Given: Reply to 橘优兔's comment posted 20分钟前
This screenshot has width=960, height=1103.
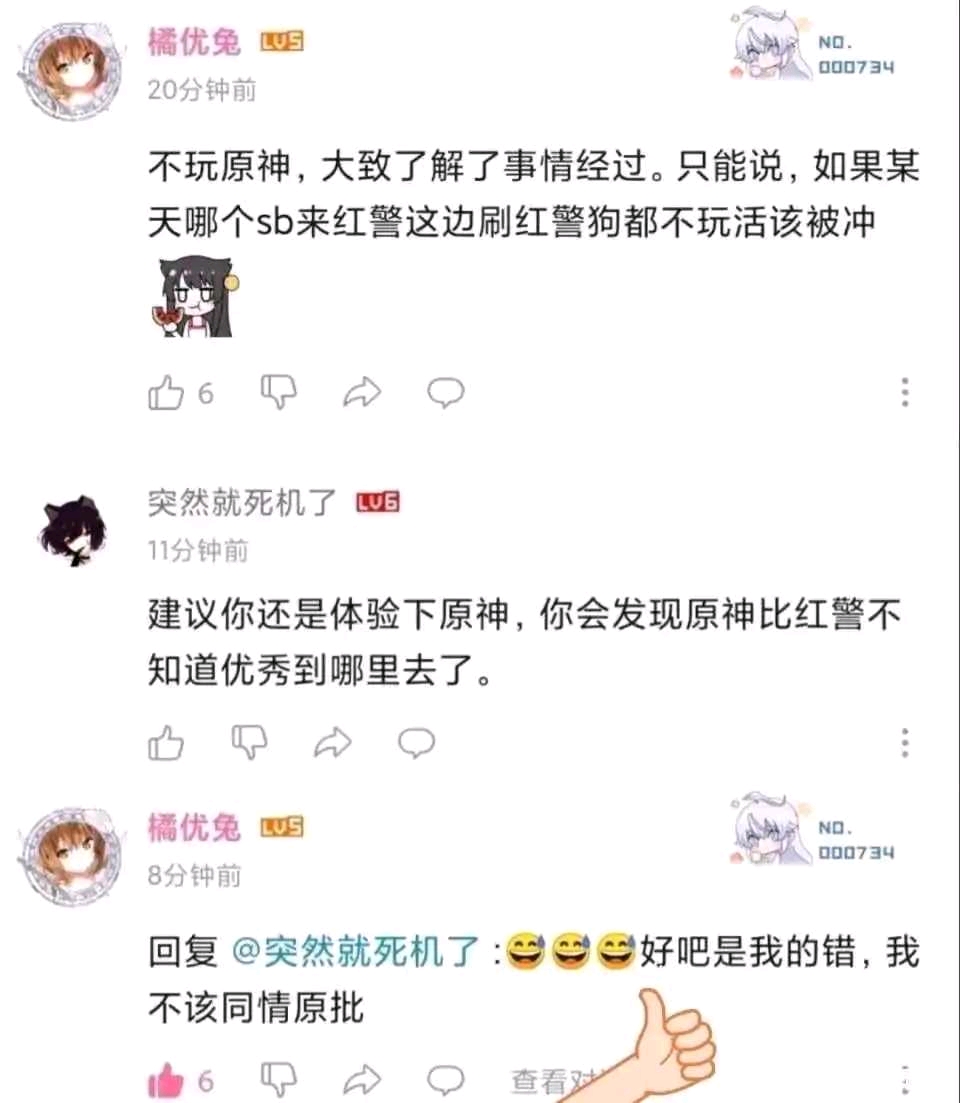Looking at the screenshot, I should pos(446,393).
